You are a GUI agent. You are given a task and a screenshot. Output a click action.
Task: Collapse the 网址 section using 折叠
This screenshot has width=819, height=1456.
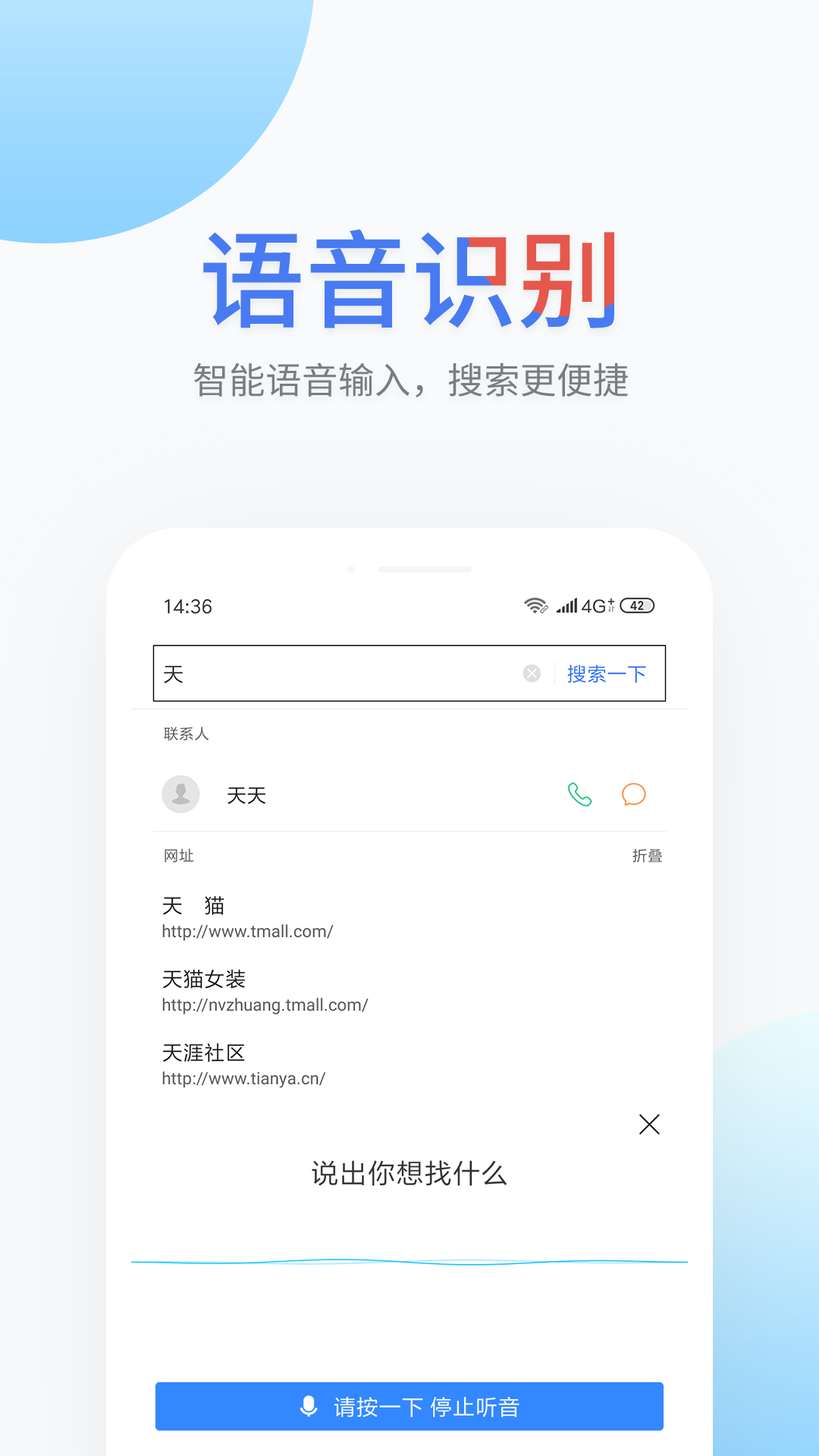click(x=648, y=855)
